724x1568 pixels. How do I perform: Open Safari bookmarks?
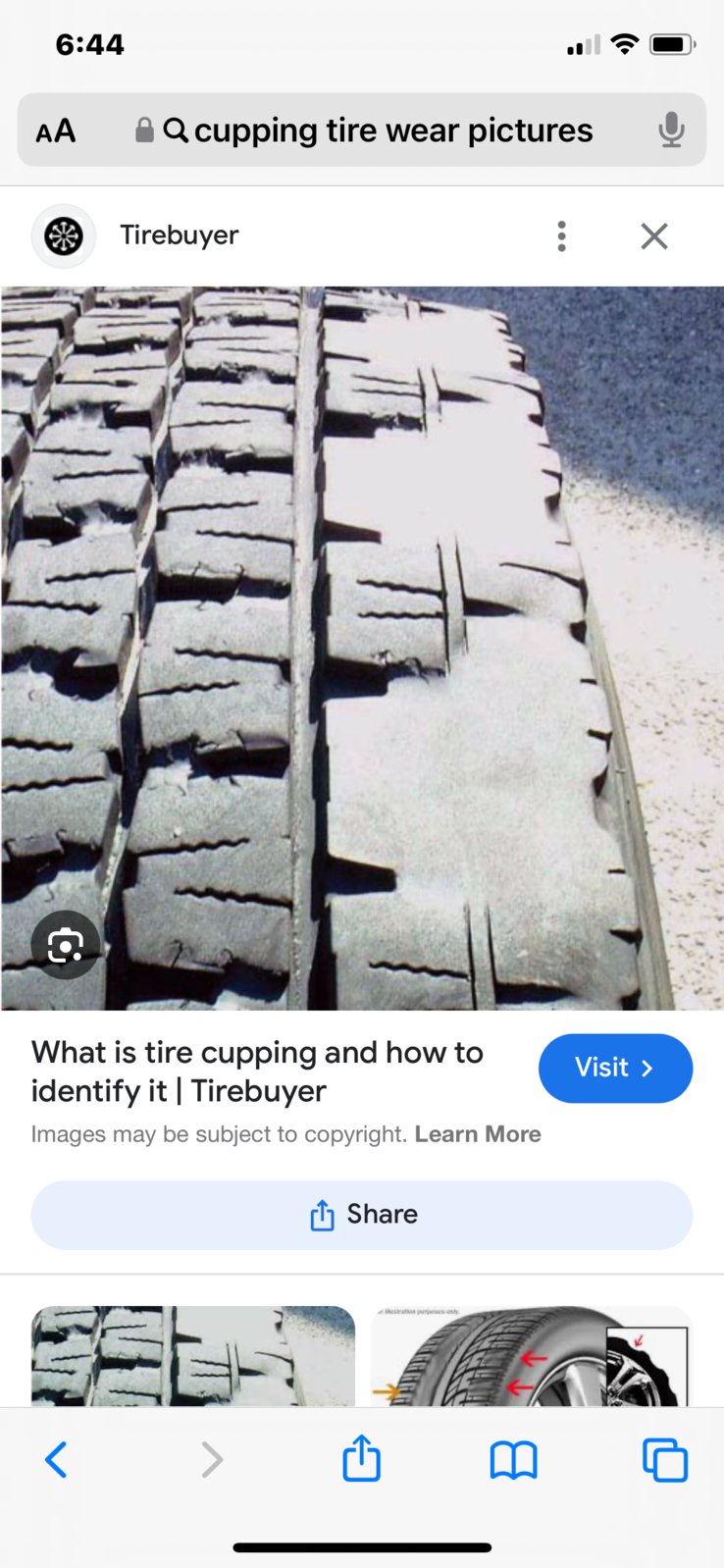click(x=513, y=1460)
